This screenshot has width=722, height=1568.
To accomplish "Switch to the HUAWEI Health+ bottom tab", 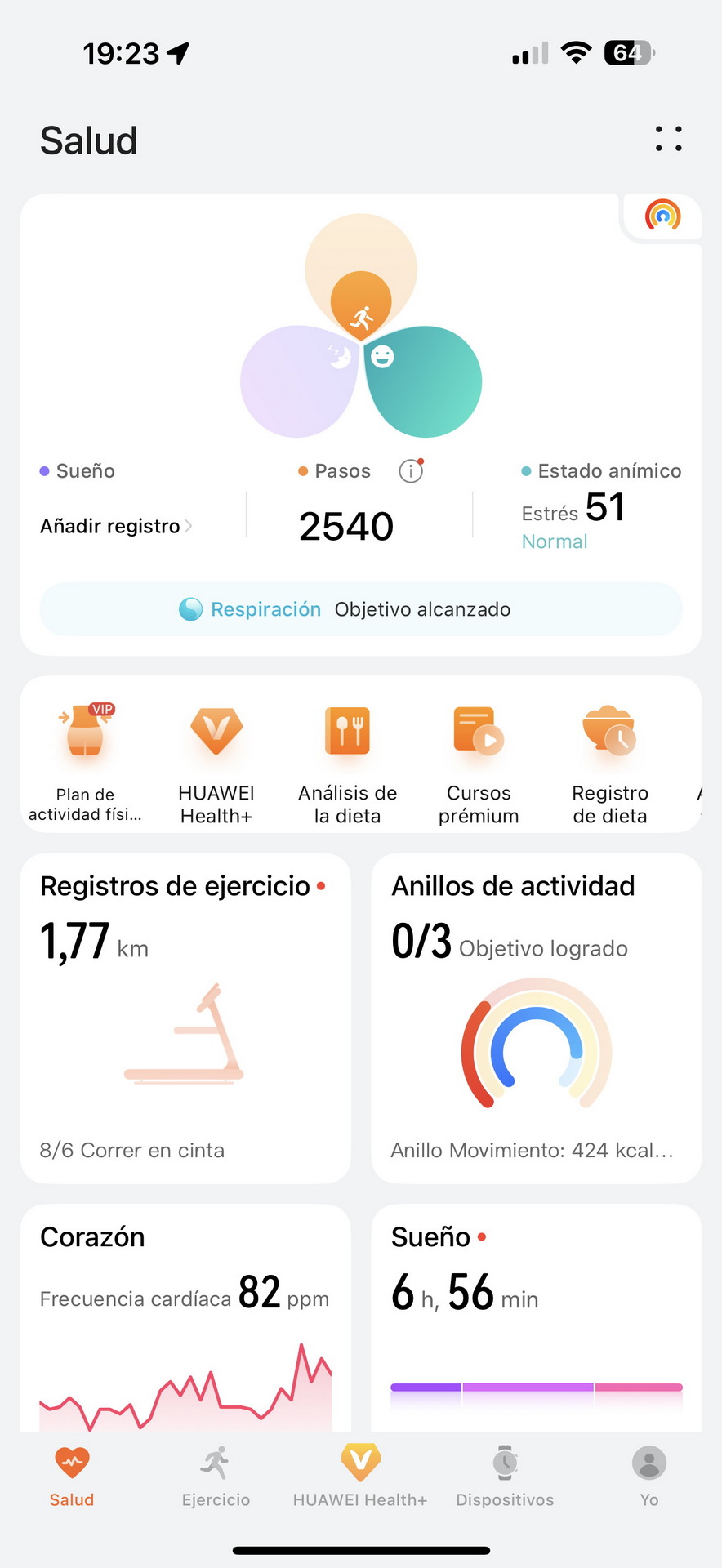I will [360, 1477].
